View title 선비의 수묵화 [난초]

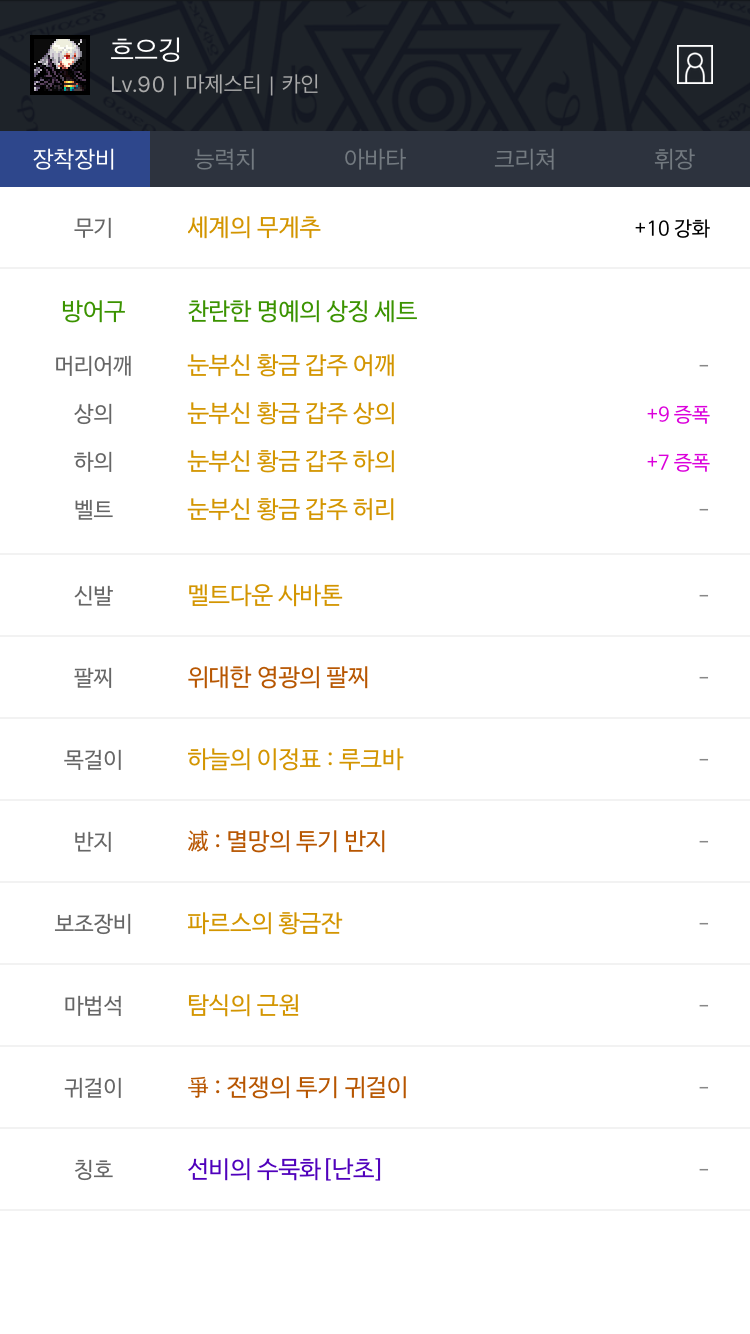pos(284,1169)
